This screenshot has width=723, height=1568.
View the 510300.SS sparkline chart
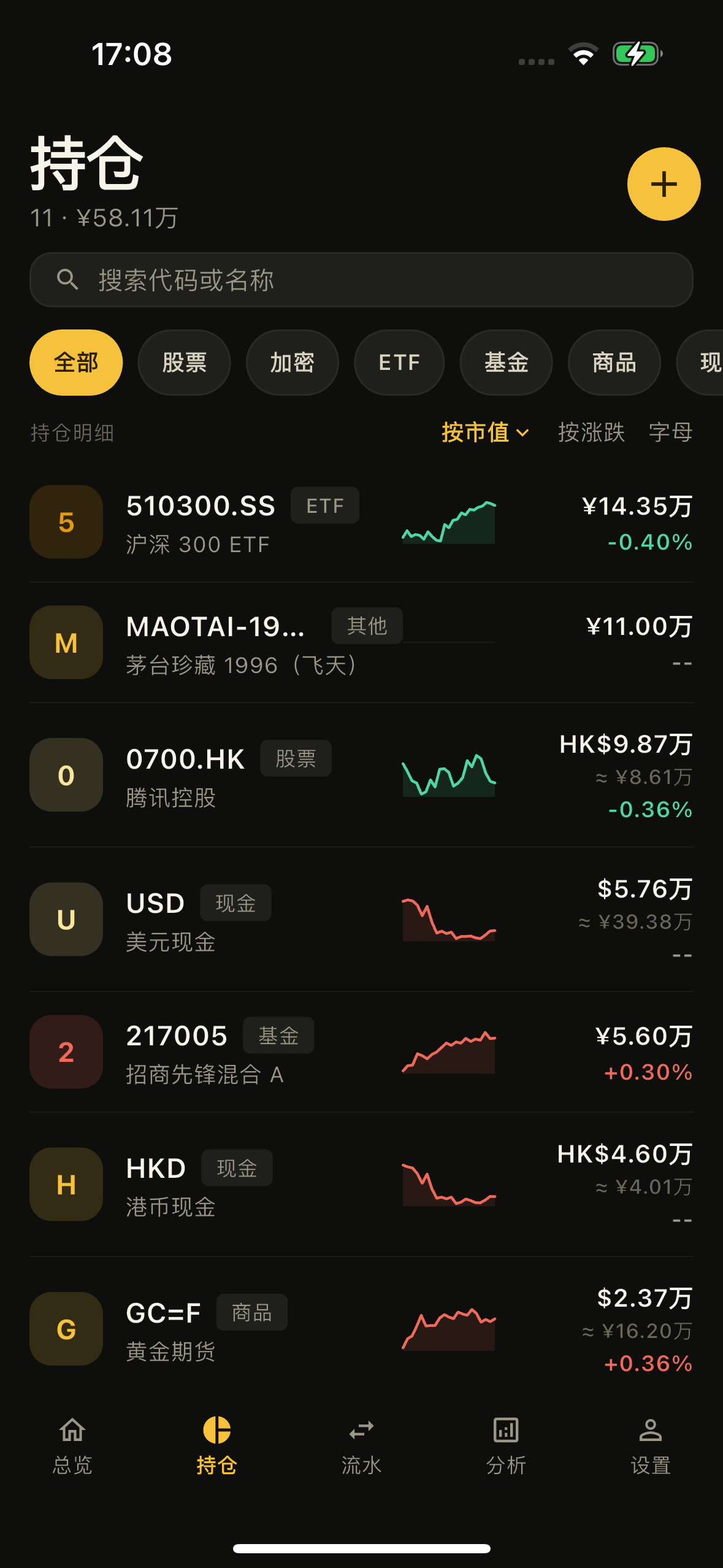pyautogui.click(x=448, y=522)
